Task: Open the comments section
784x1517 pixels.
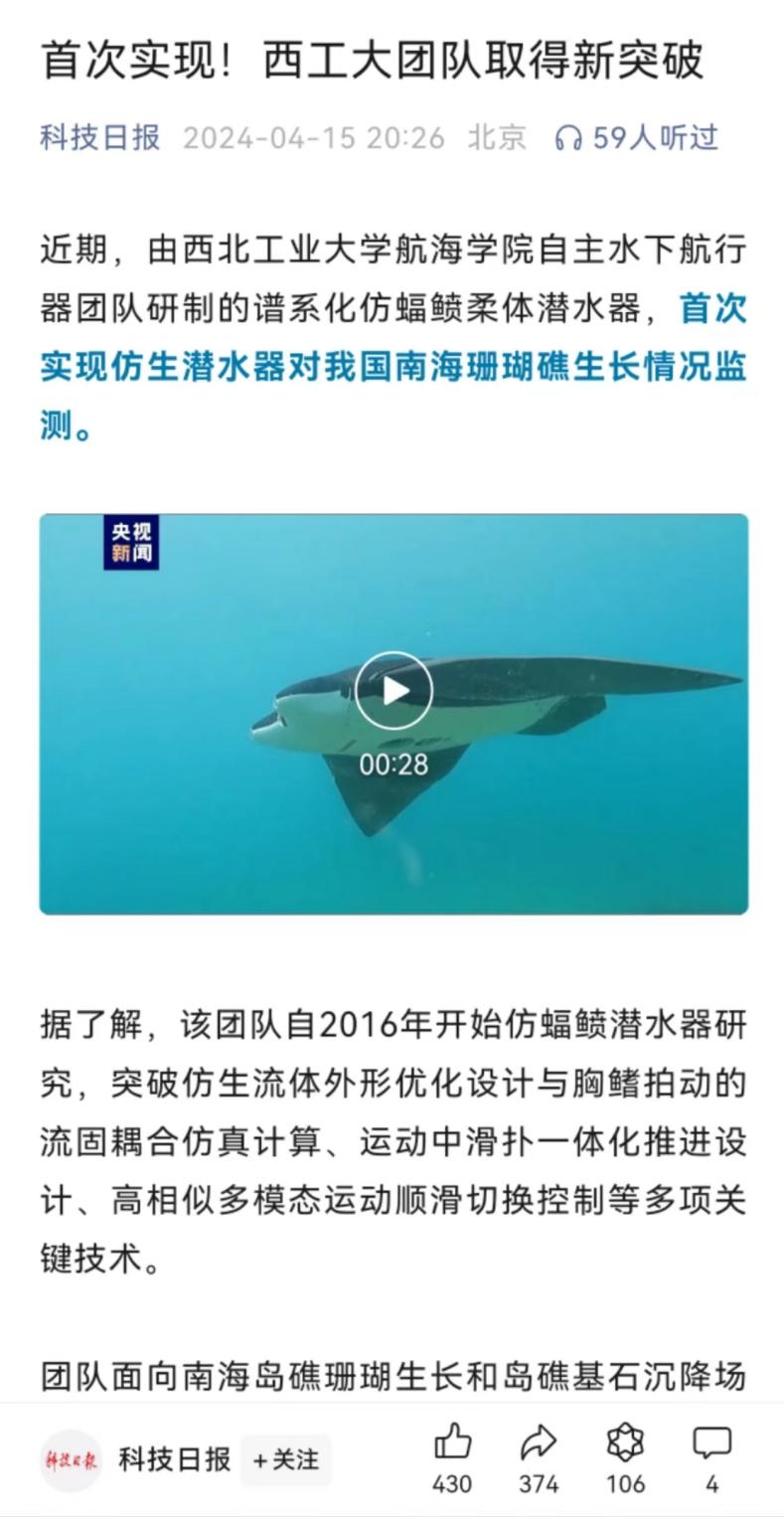Action: [x=711, y=1442]
